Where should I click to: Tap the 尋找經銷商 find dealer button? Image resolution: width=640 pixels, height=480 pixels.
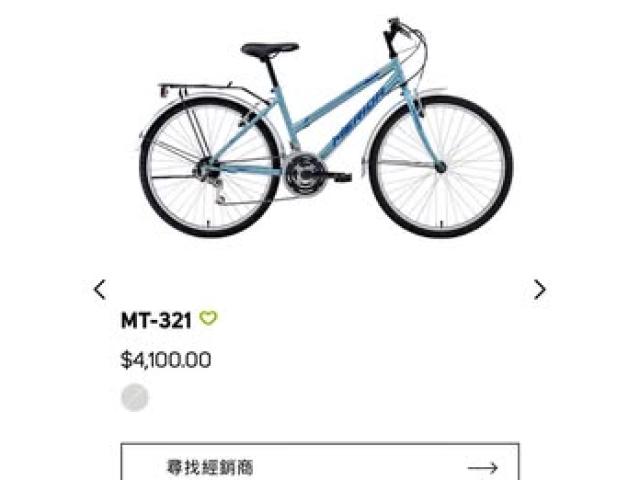click(x=320, y=466)
